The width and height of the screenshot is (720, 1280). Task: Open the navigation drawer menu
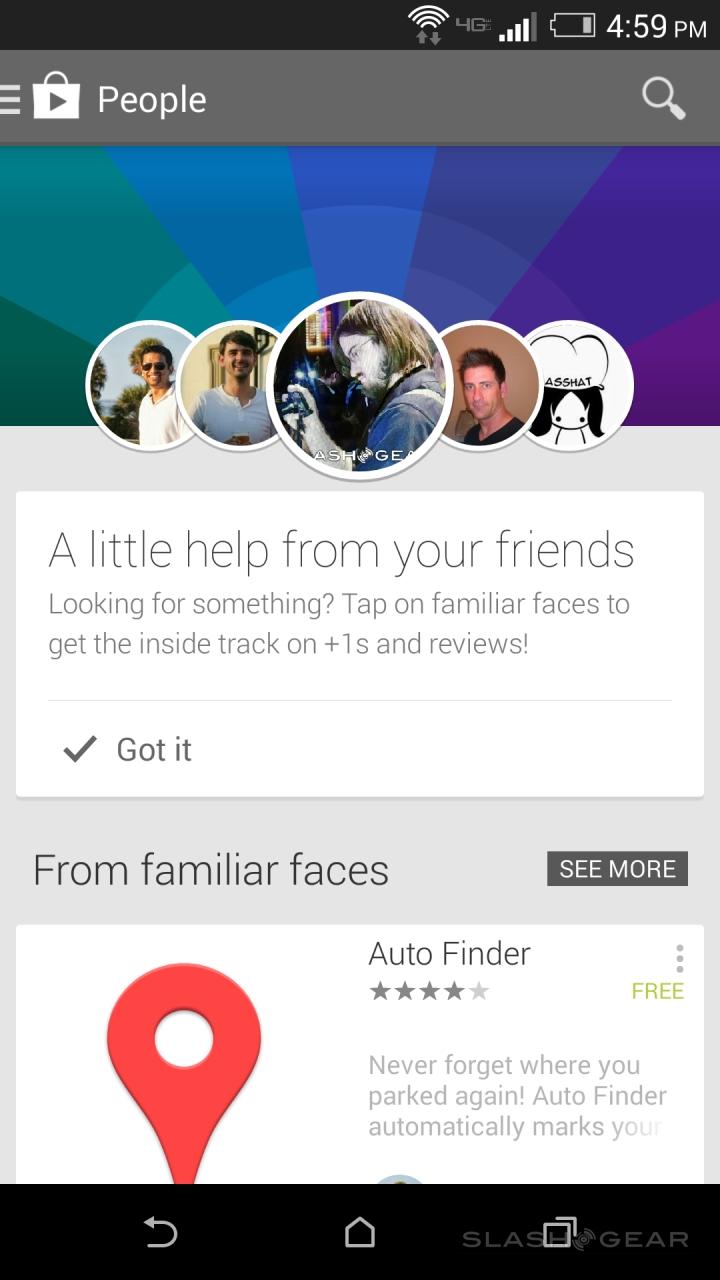click(x=12, y=100)
